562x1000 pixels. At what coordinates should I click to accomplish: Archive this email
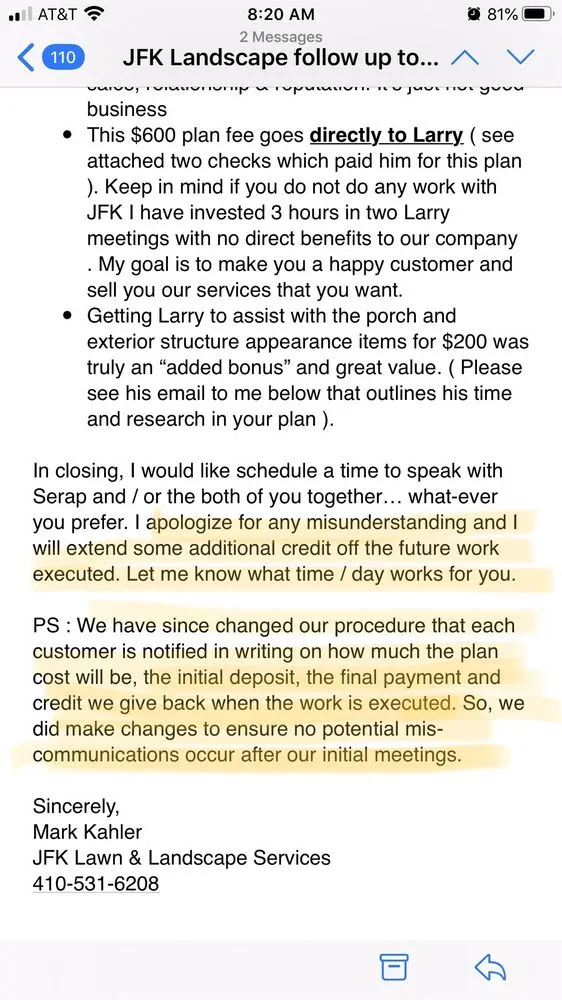(x=394, y=967)
